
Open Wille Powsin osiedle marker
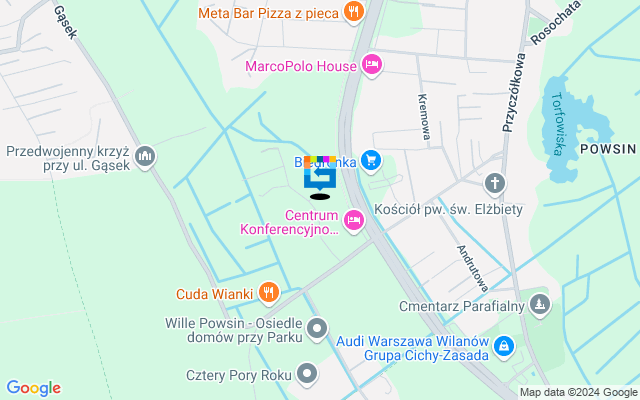pos(317,327)
